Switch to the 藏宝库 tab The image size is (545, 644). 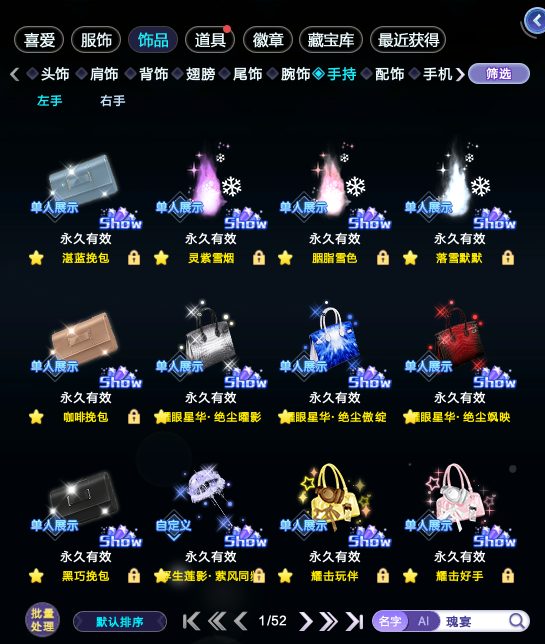[331, 40]
